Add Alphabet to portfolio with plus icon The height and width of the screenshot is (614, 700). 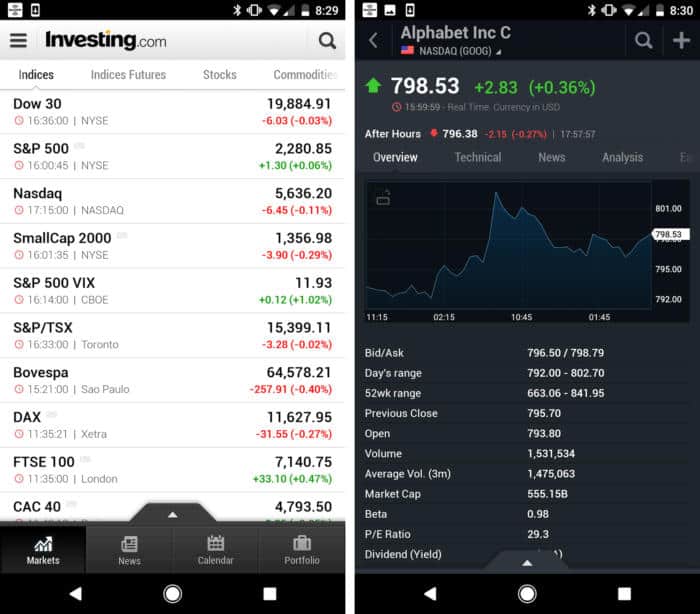point(680,41)
